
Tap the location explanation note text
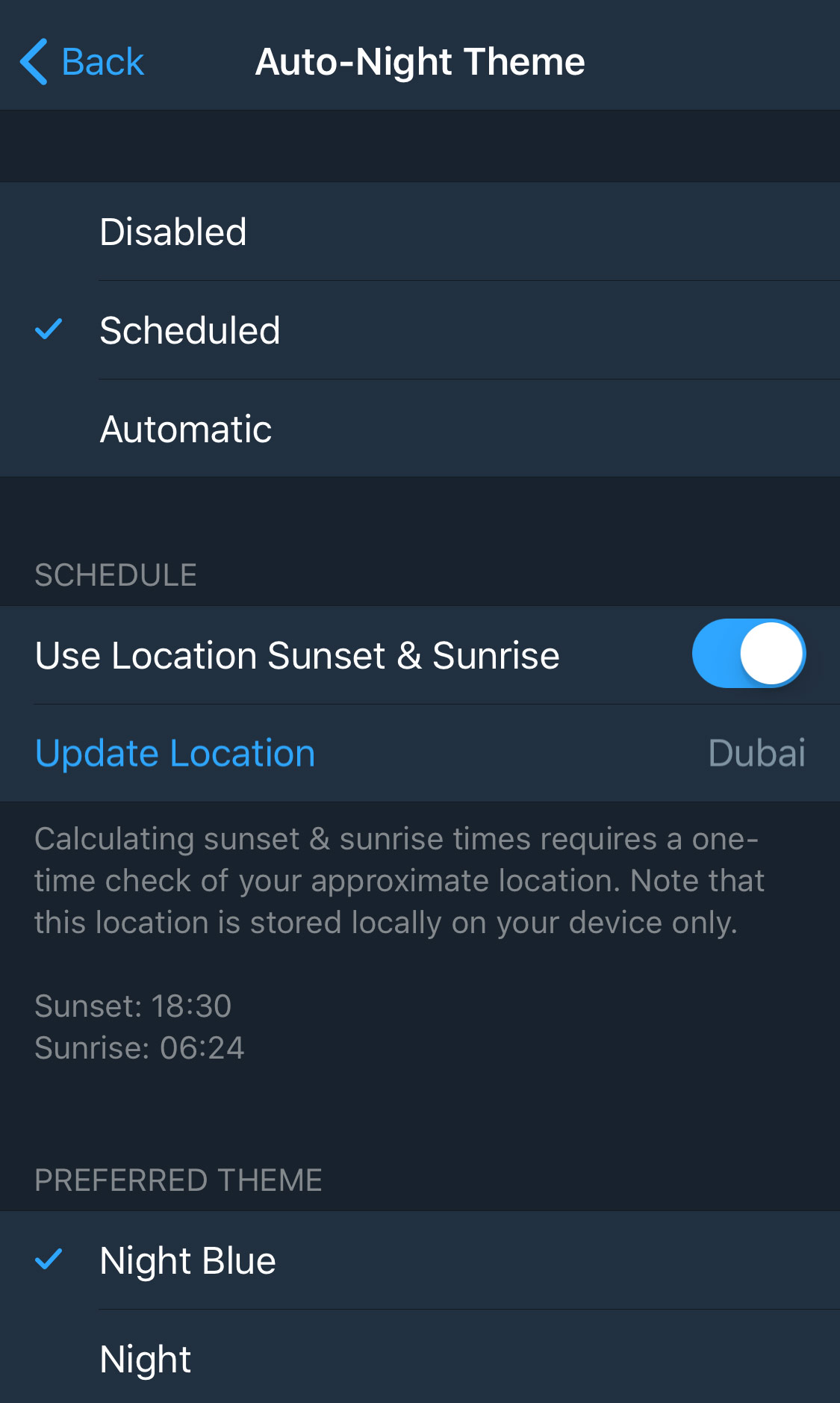click(x=399, y=880)
